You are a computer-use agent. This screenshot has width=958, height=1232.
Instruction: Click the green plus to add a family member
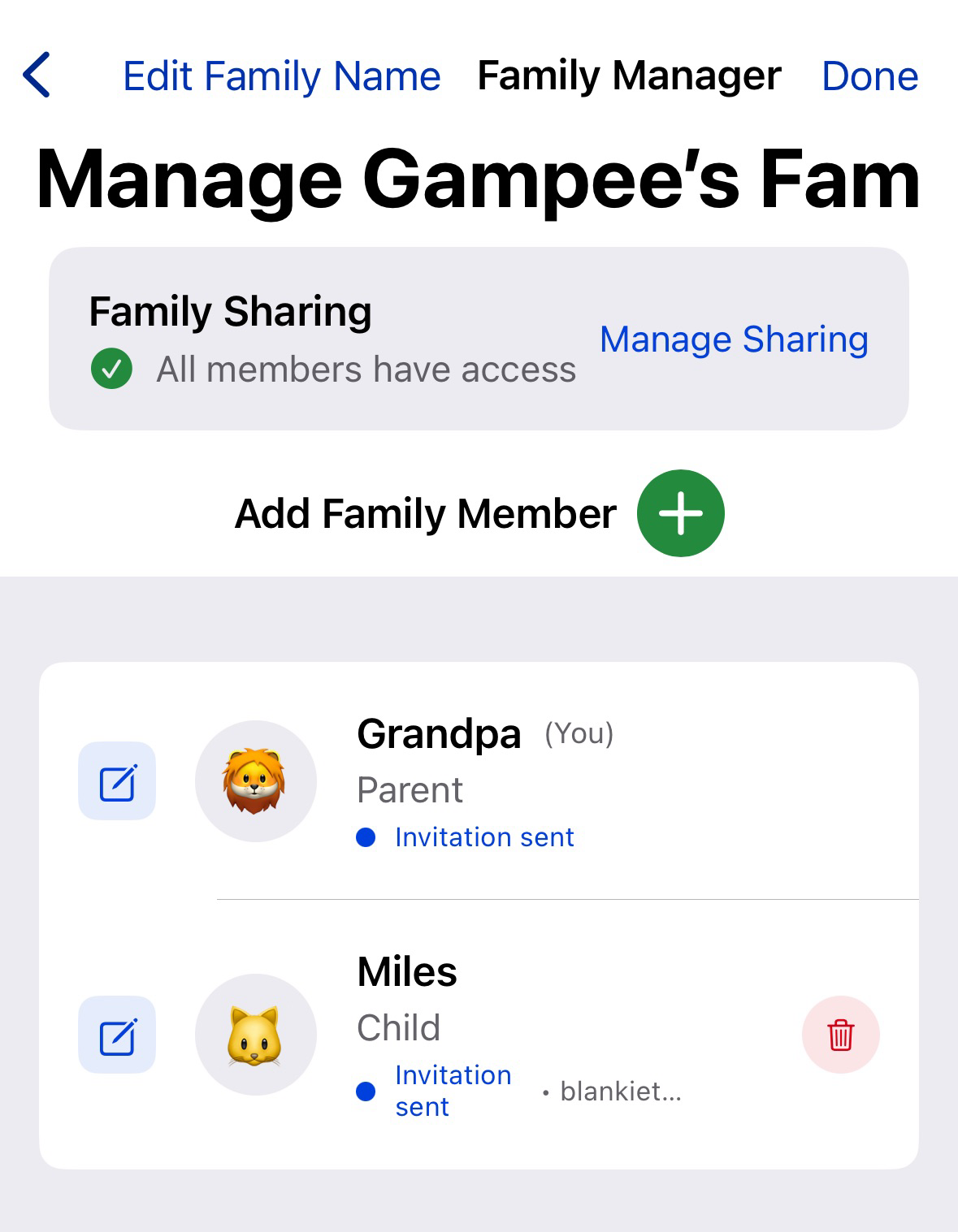coord(680,512)
